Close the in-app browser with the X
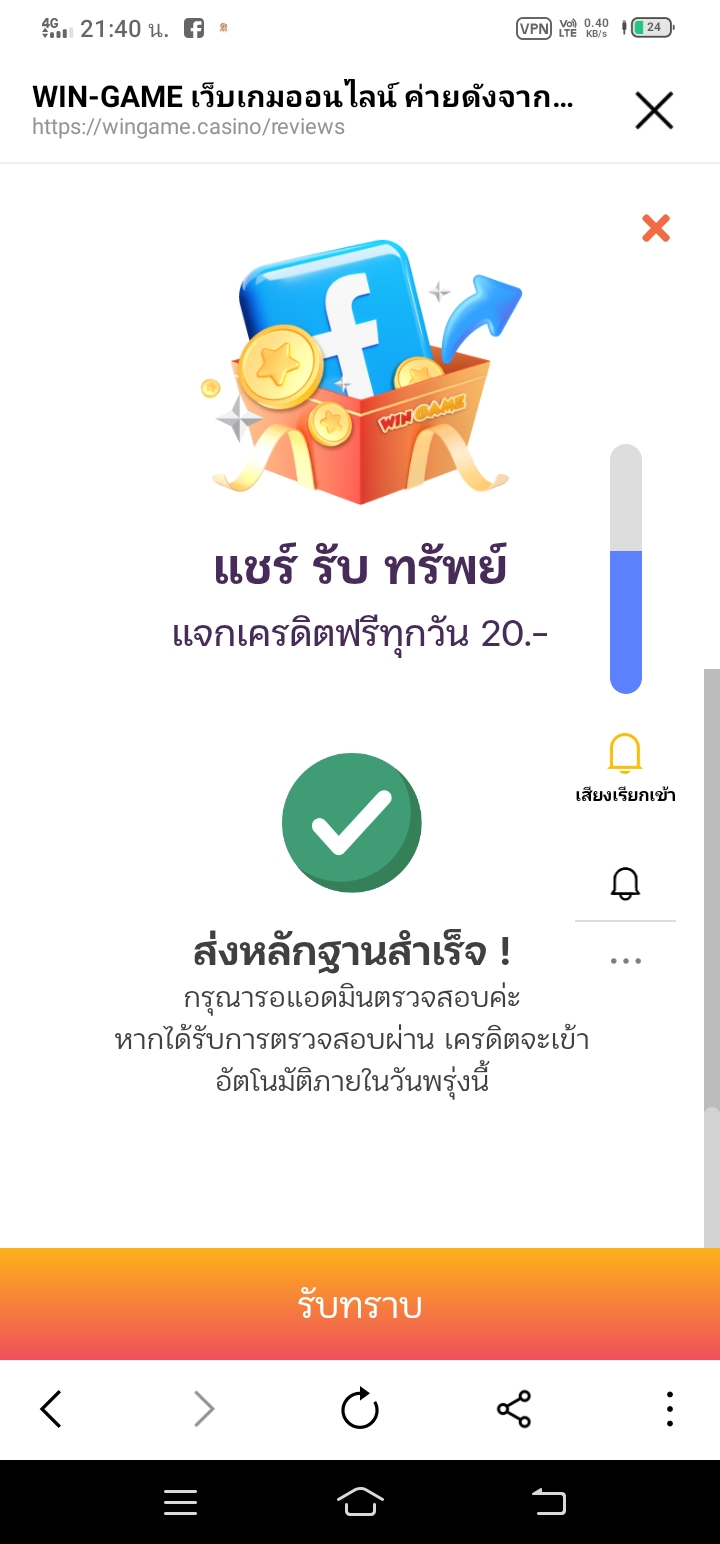Screen dimensions: 720x1544 (x=654, y=110)
